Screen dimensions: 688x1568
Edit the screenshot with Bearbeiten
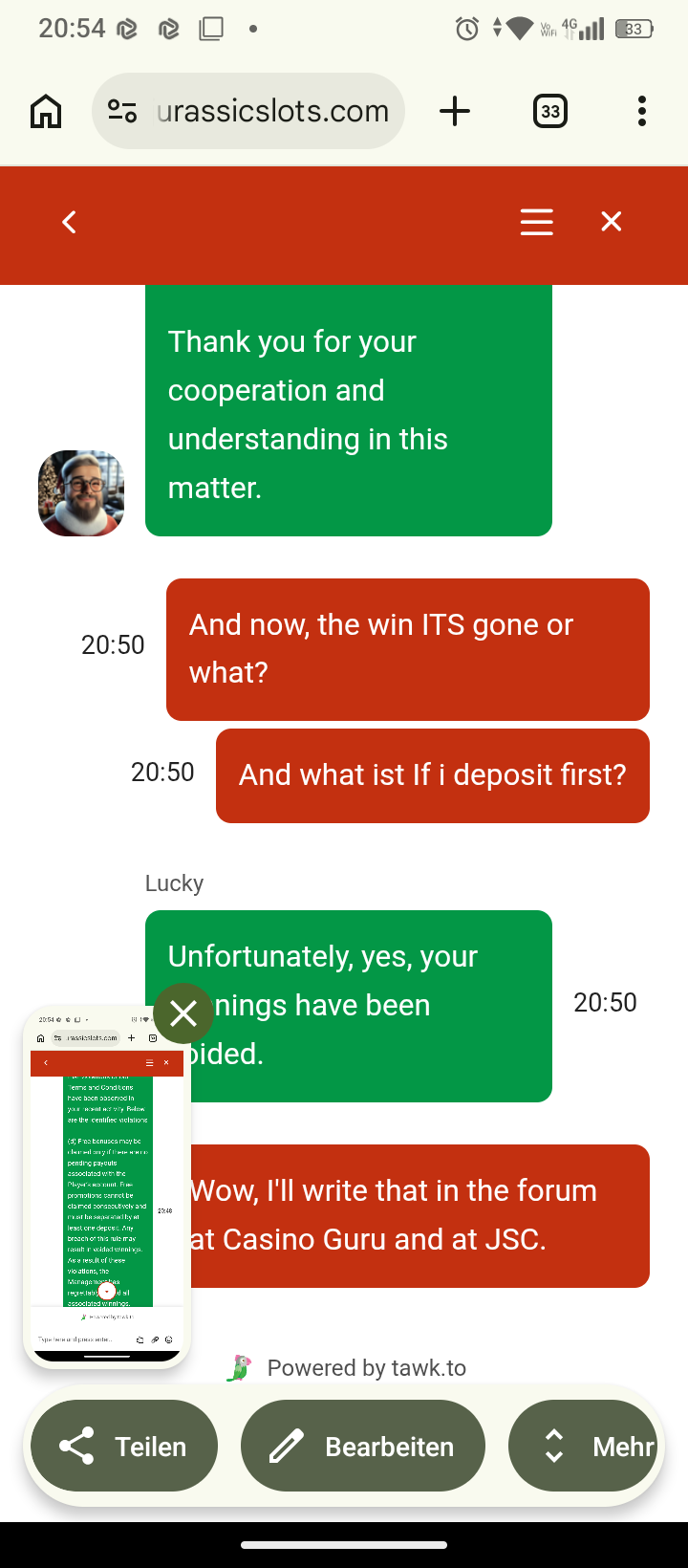363,1447
